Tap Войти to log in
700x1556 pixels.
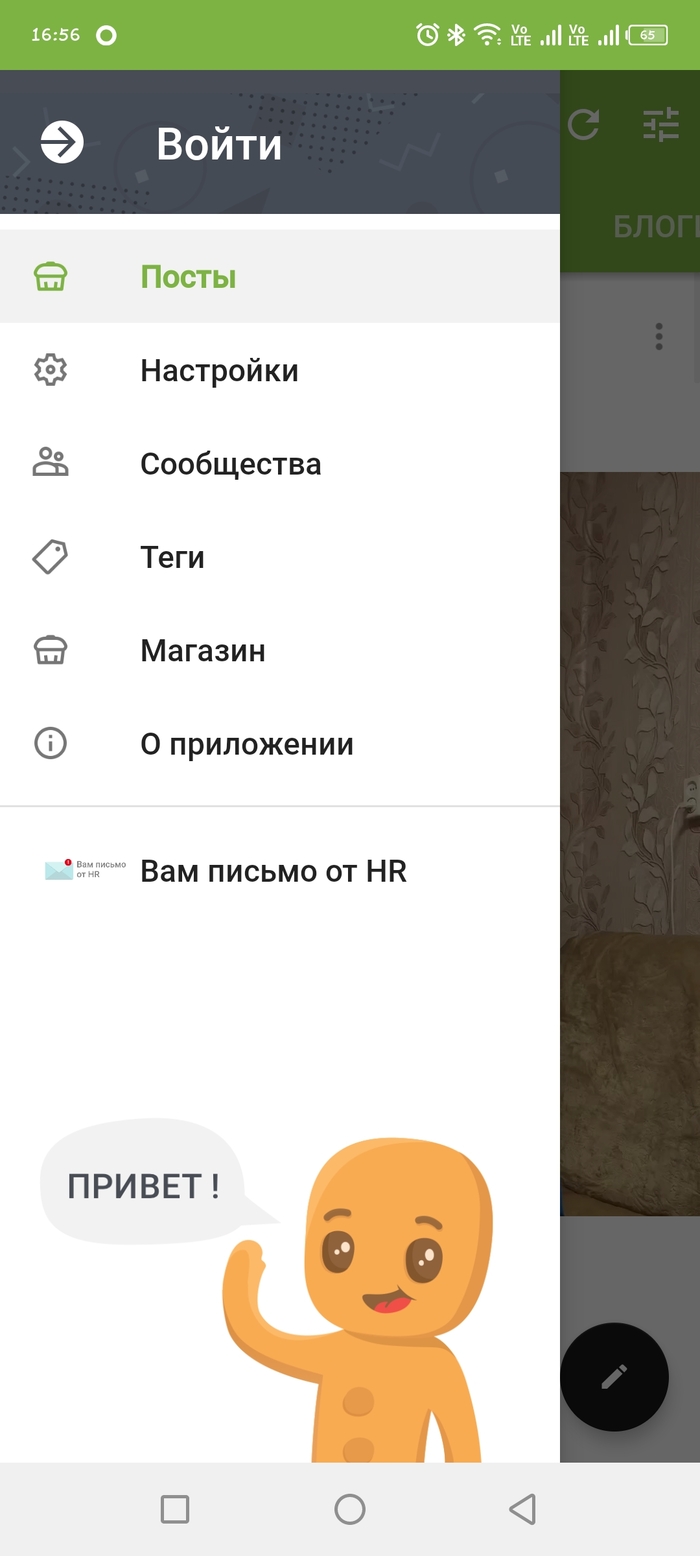pos(218,144)
